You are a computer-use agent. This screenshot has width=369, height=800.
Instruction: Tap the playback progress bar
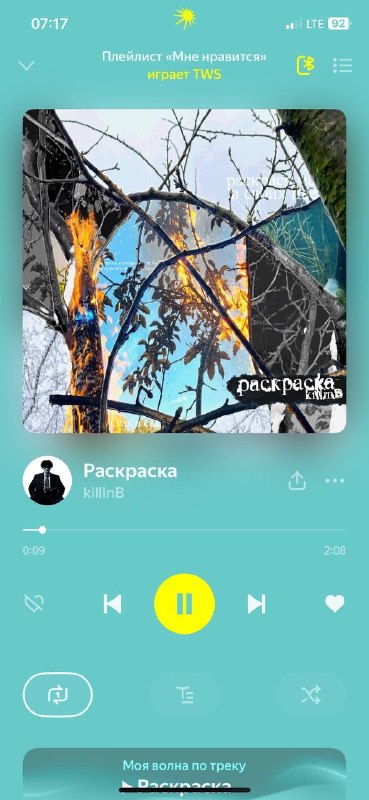tap(184, 530)
